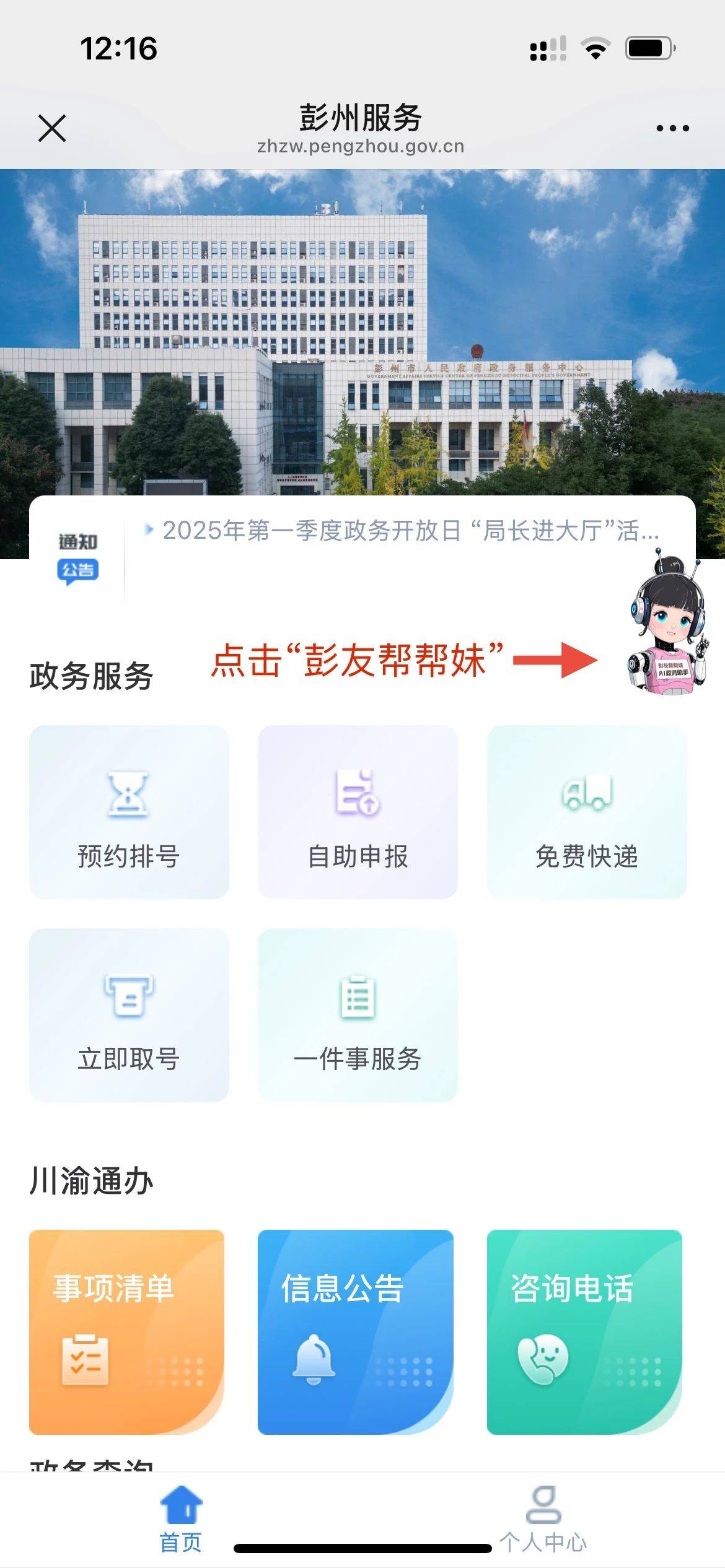
Task: Open 自助申报 service
Action: [x=358, y=812]
